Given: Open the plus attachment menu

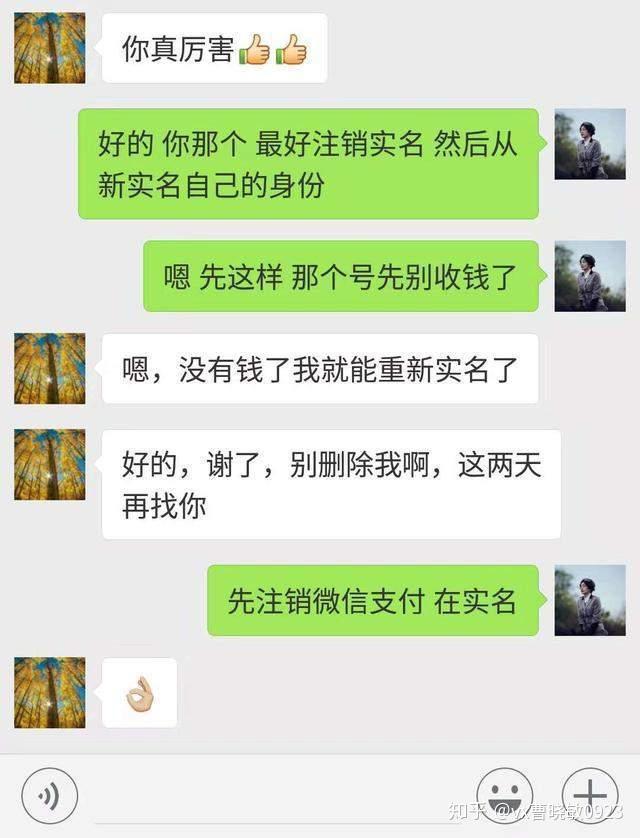Looking at the screenshot, I should tap(590, 795).
